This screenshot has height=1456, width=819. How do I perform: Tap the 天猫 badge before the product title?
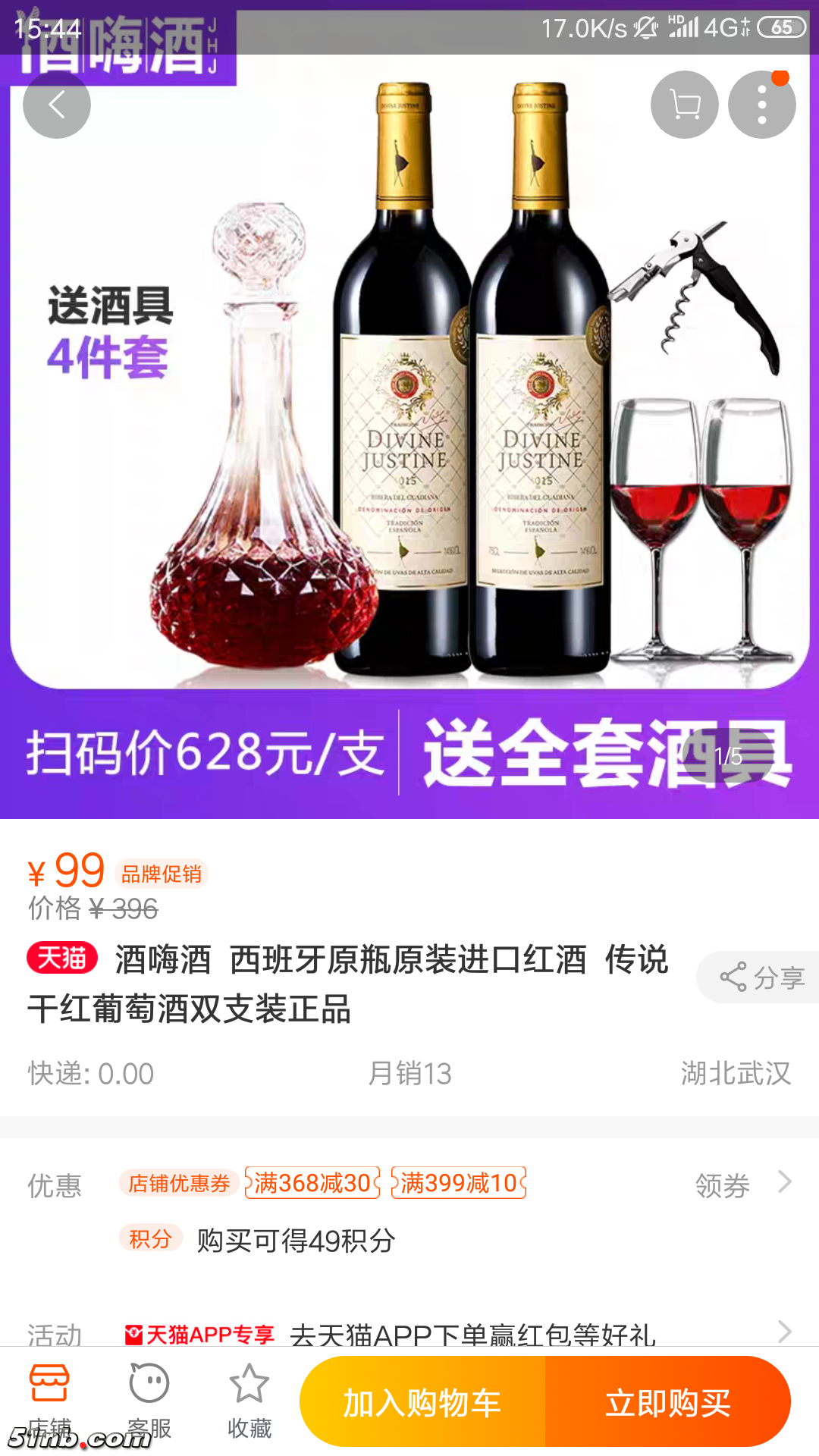pyautogui.click(x=63, y=958)
